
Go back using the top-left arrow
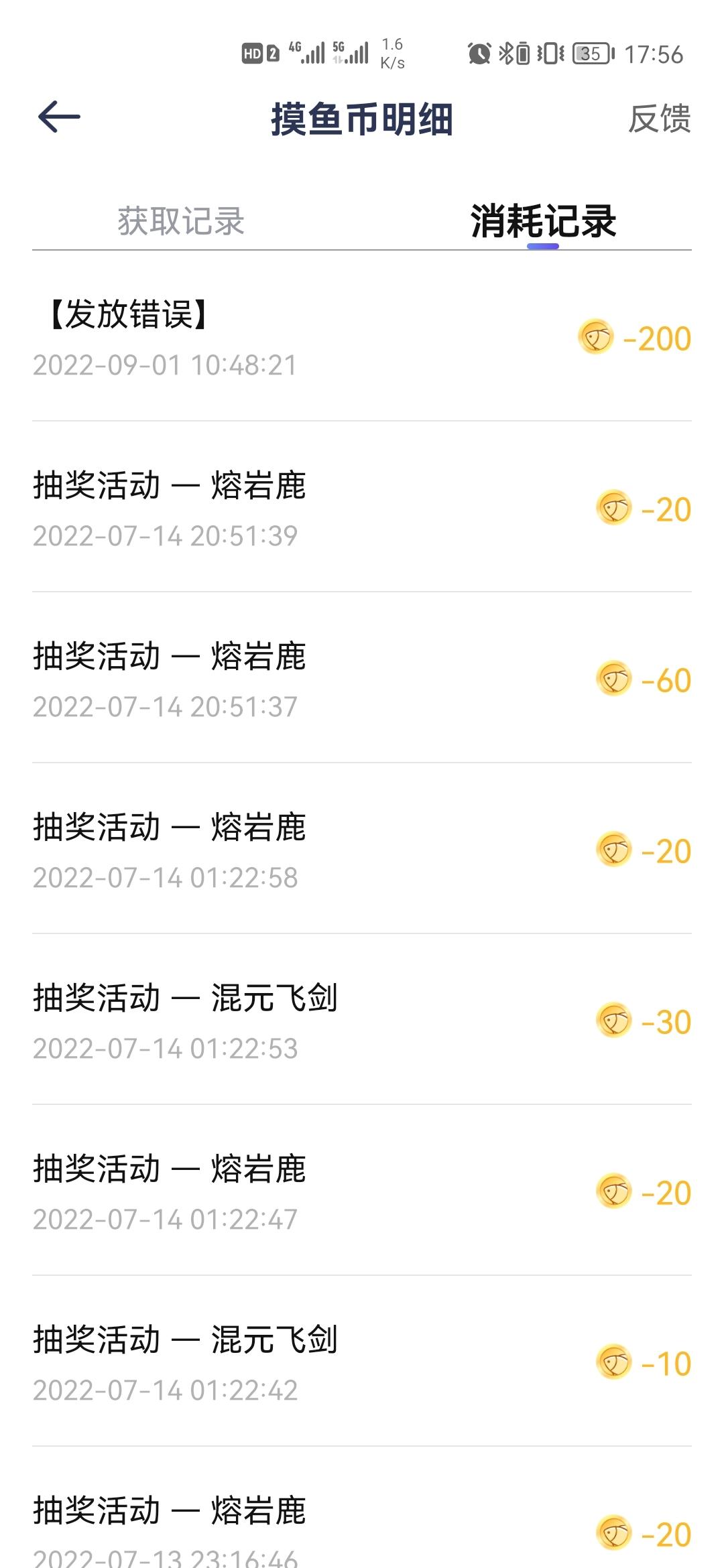(x=59, y=118)
